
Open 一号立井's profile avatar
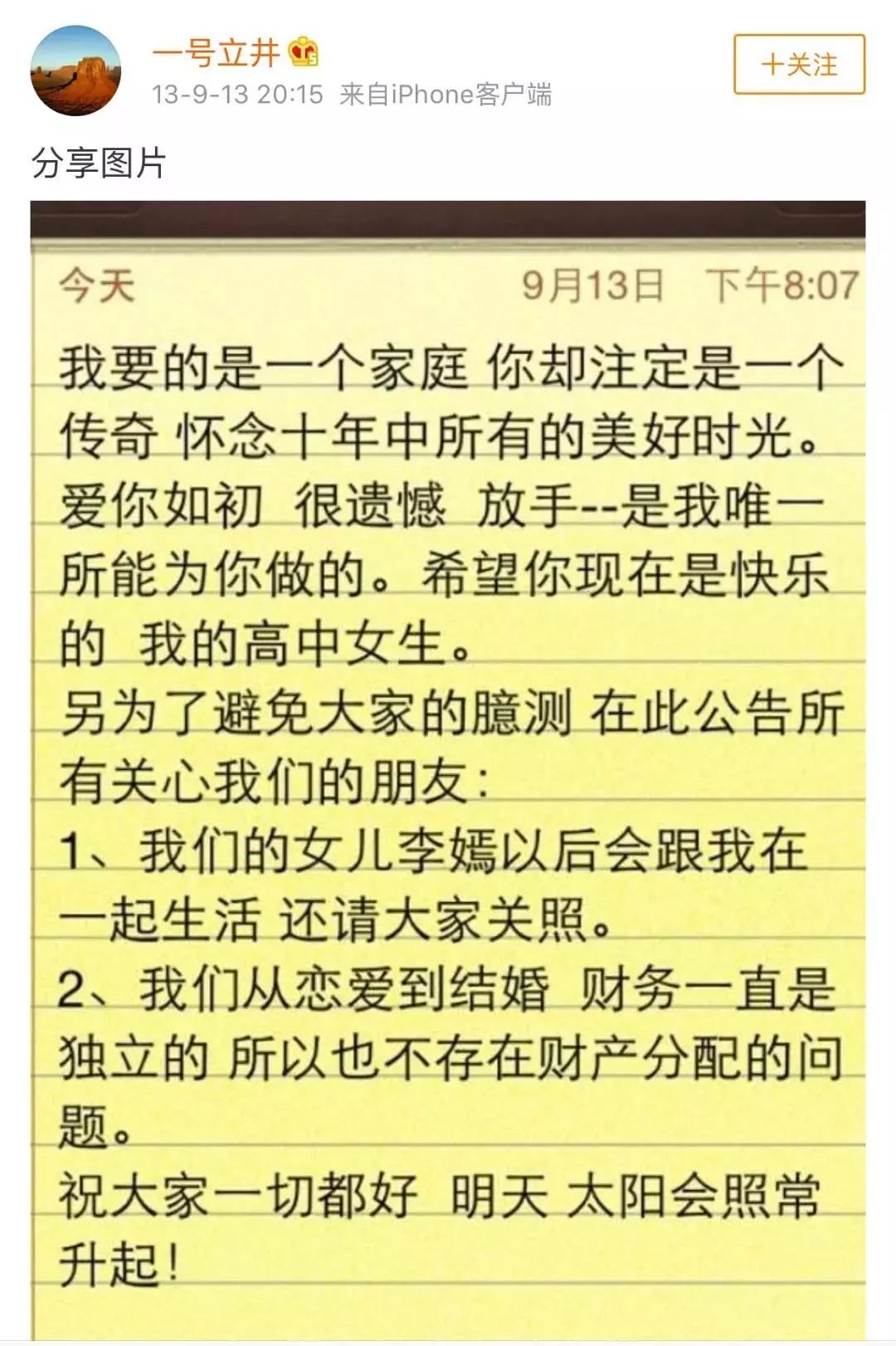(x=75, y=71)
